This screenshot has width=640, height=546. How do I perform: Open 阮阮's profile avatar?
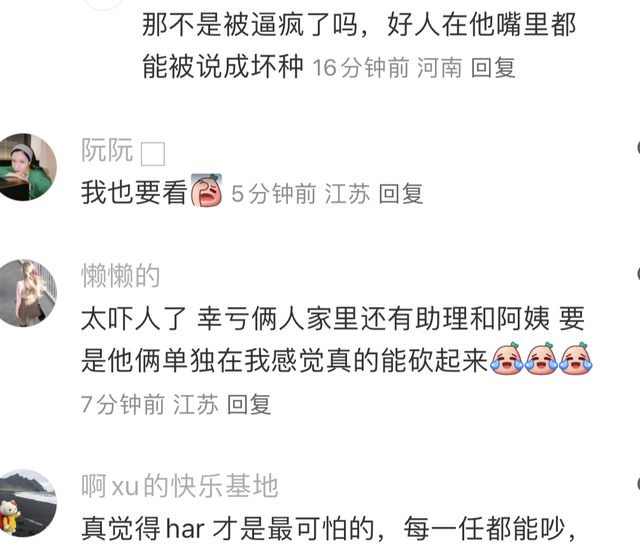(x=26, y=166)
